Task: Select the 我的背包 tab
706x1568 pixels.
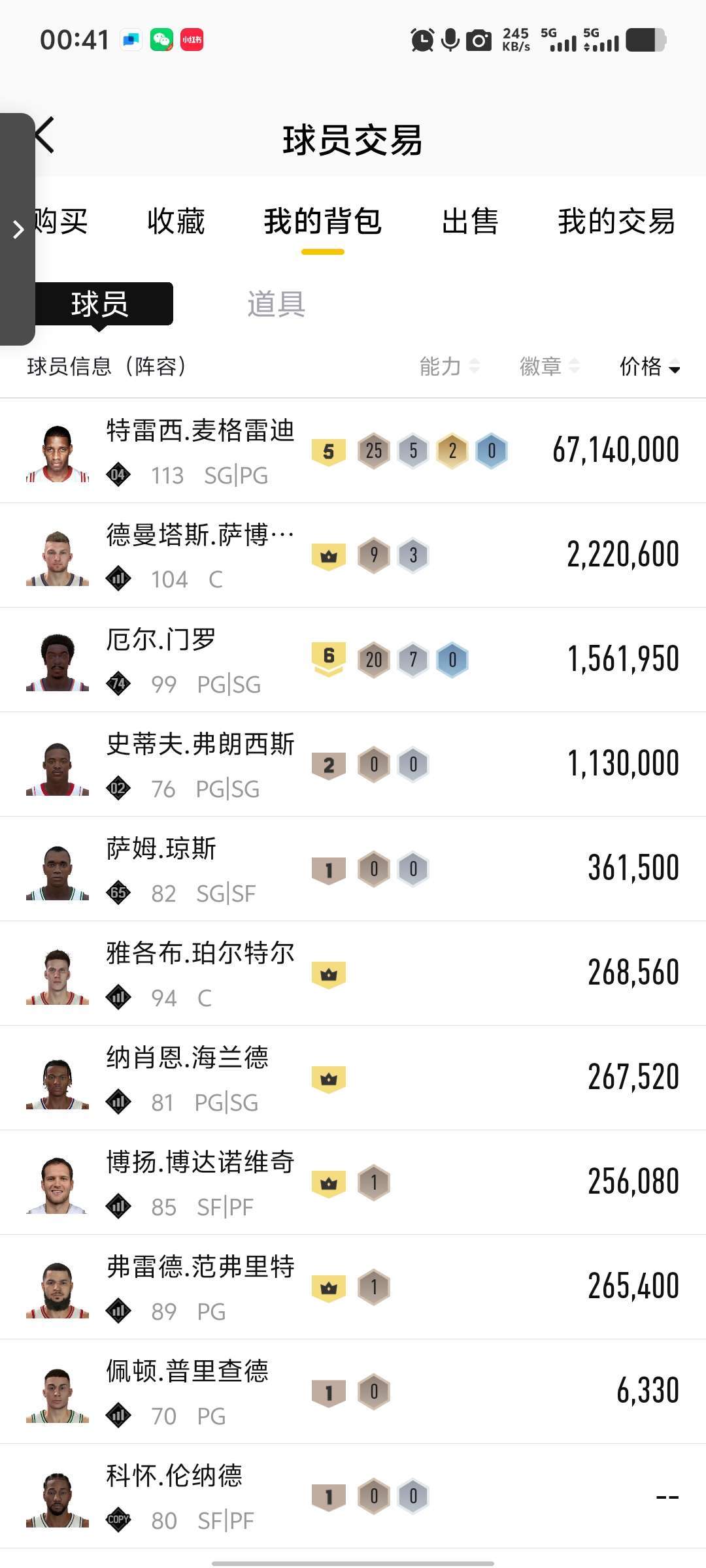Action: pyautogui.click(x=323, y=221)
